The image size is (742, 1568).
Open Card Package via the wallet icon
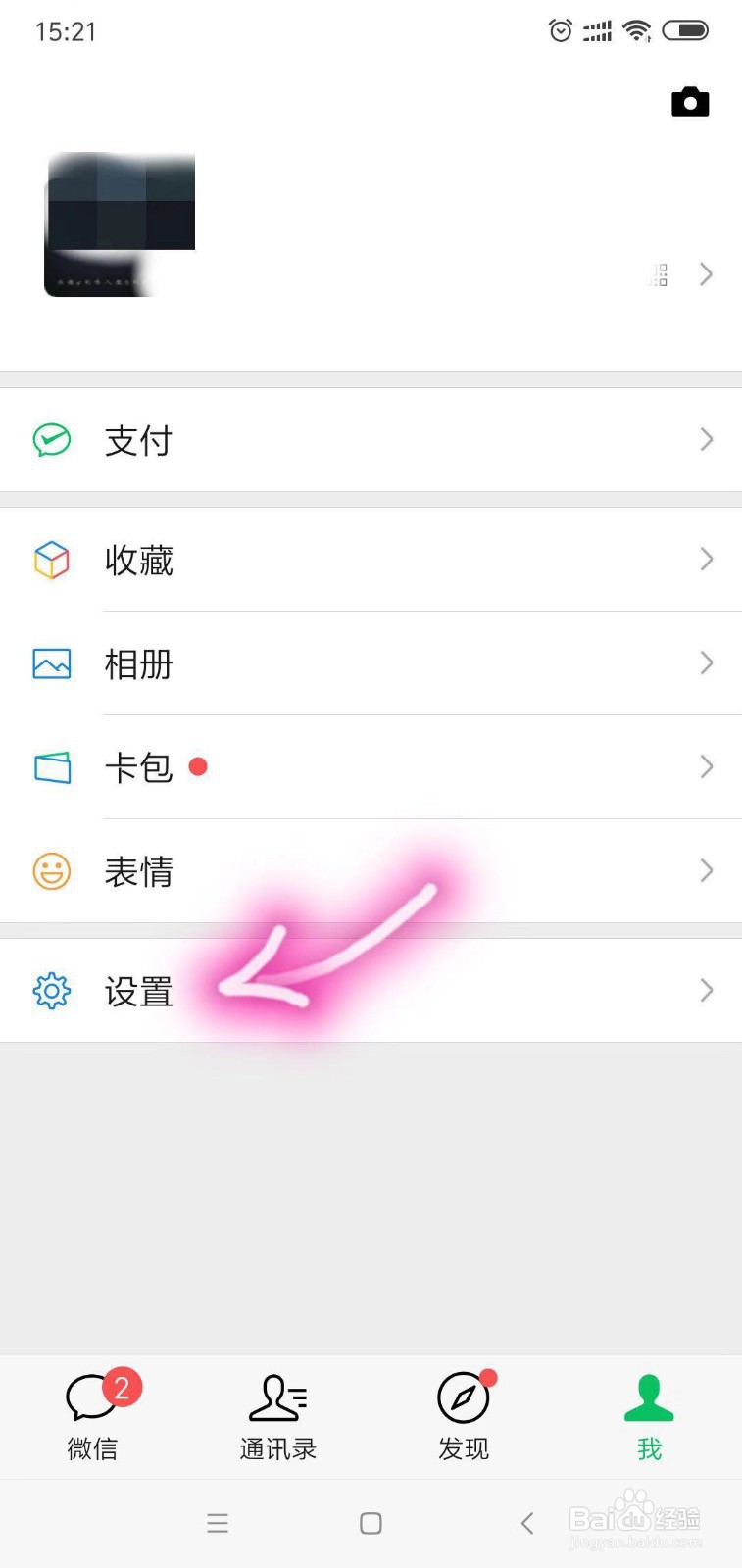tap(51, 767)
